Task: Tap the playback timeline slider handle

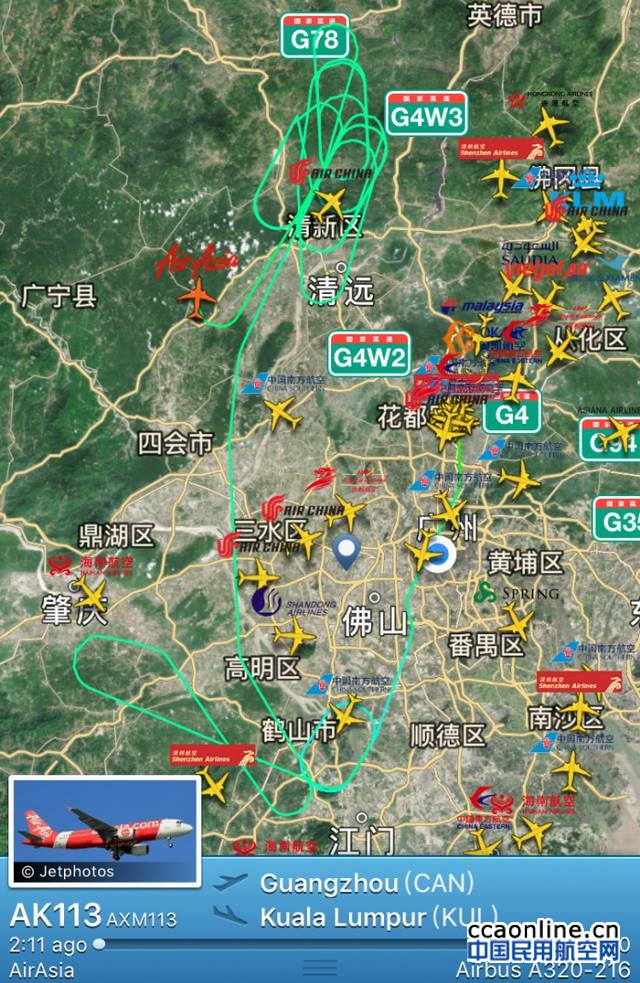Action: (x=99, y=943)
